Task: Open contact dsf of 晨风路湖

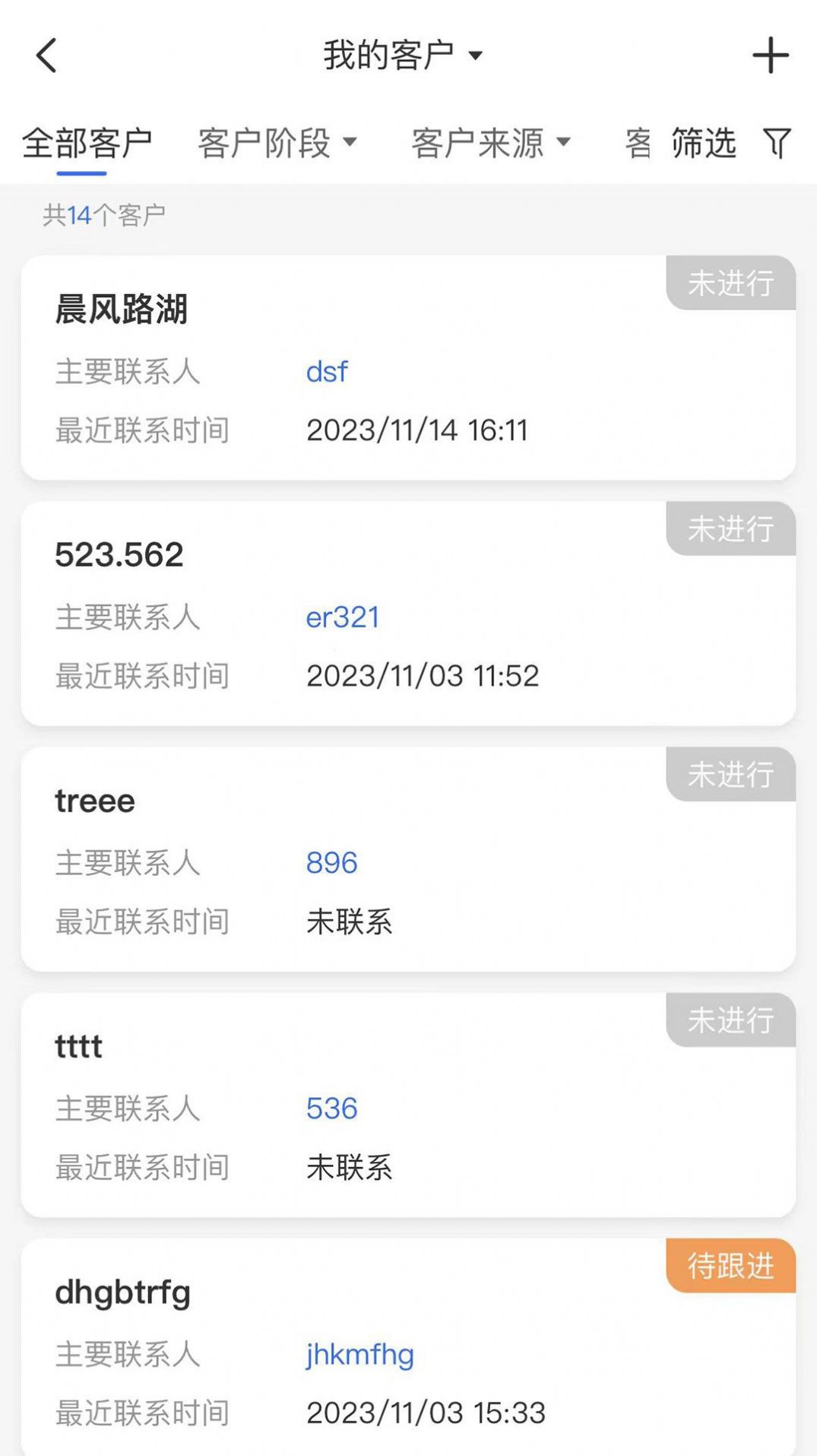Action: [326, 373]
